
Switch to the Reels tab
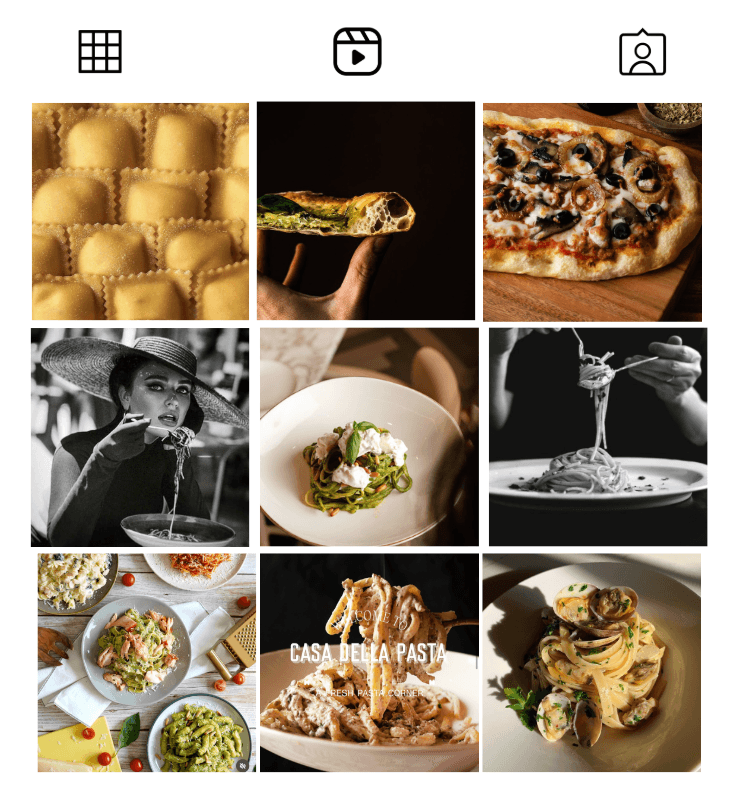click(x=357, y=52)
